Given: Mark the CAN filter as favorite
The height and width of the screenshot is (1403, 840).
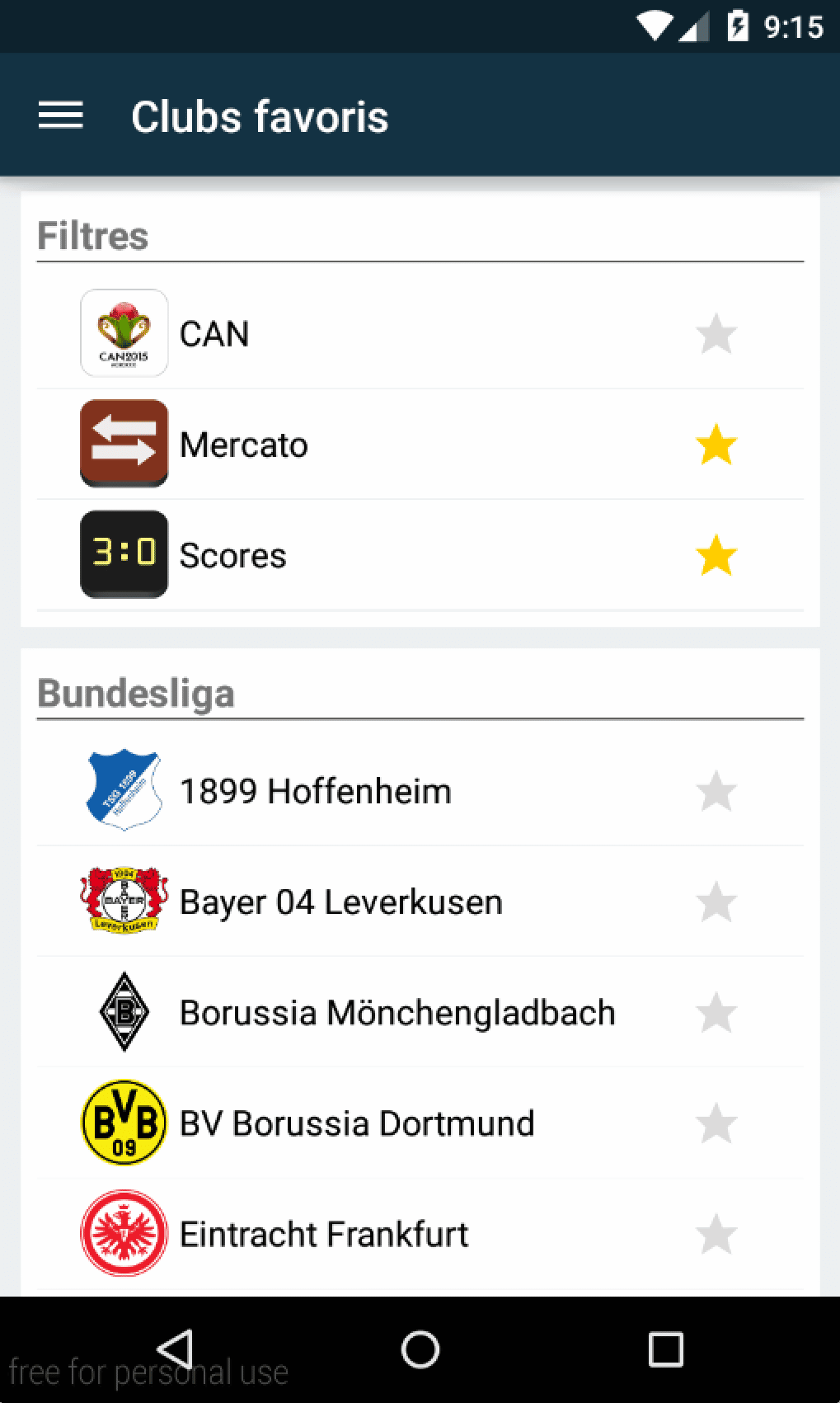Looking at the screenshot, I should pos(716,334).
